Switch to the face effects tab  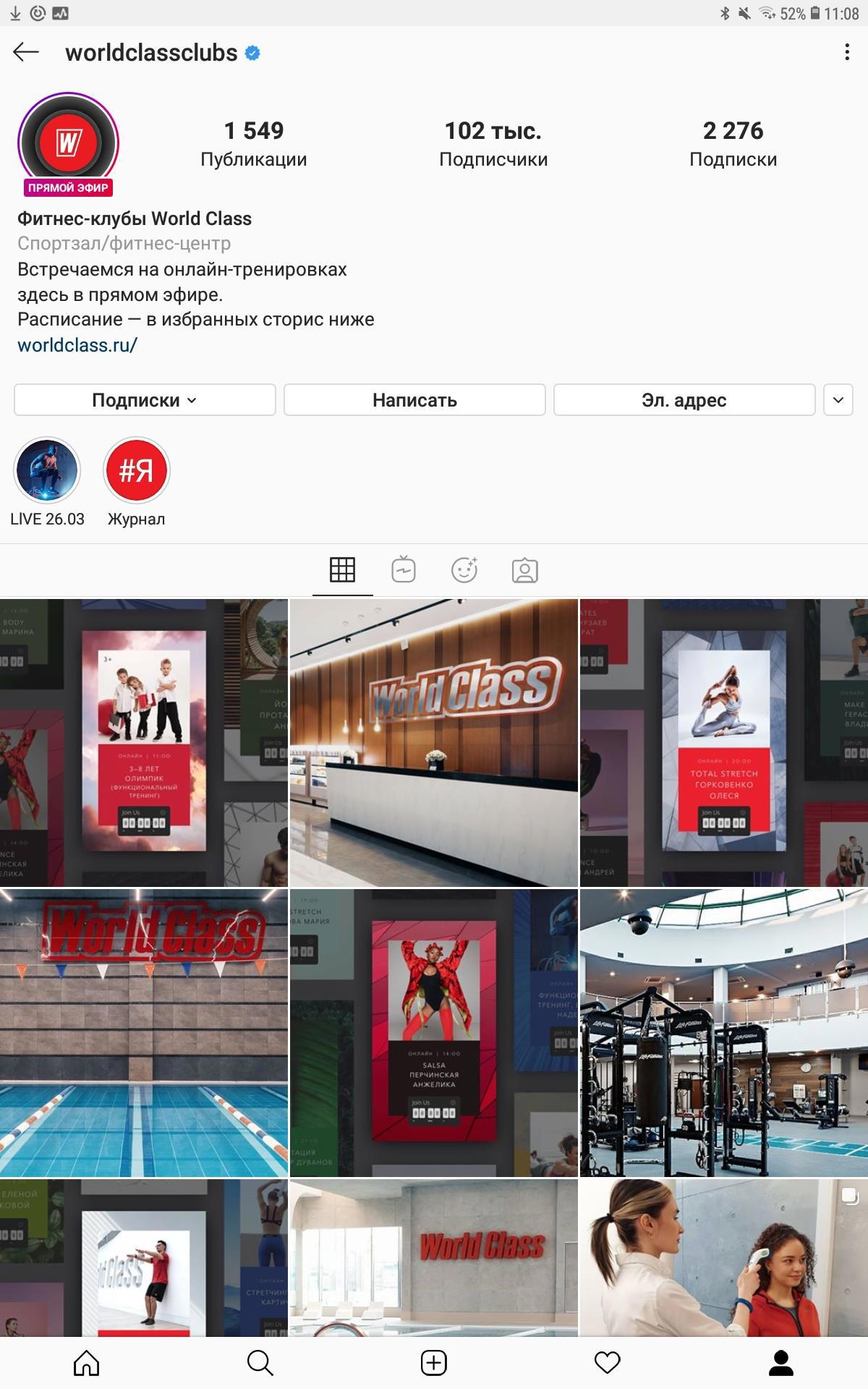click(464, 570)
